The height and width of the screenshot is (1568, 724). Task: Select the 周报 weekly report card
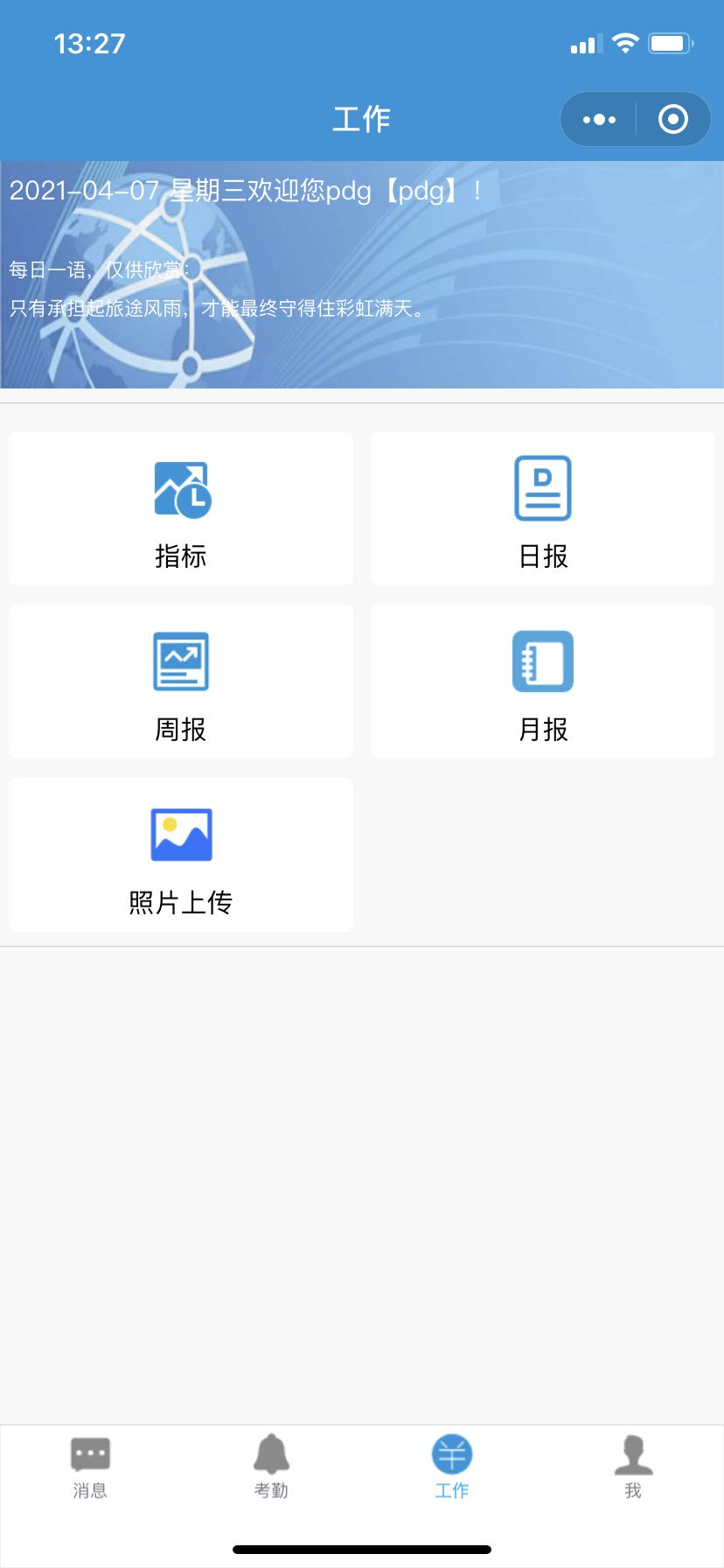point(181,682)
